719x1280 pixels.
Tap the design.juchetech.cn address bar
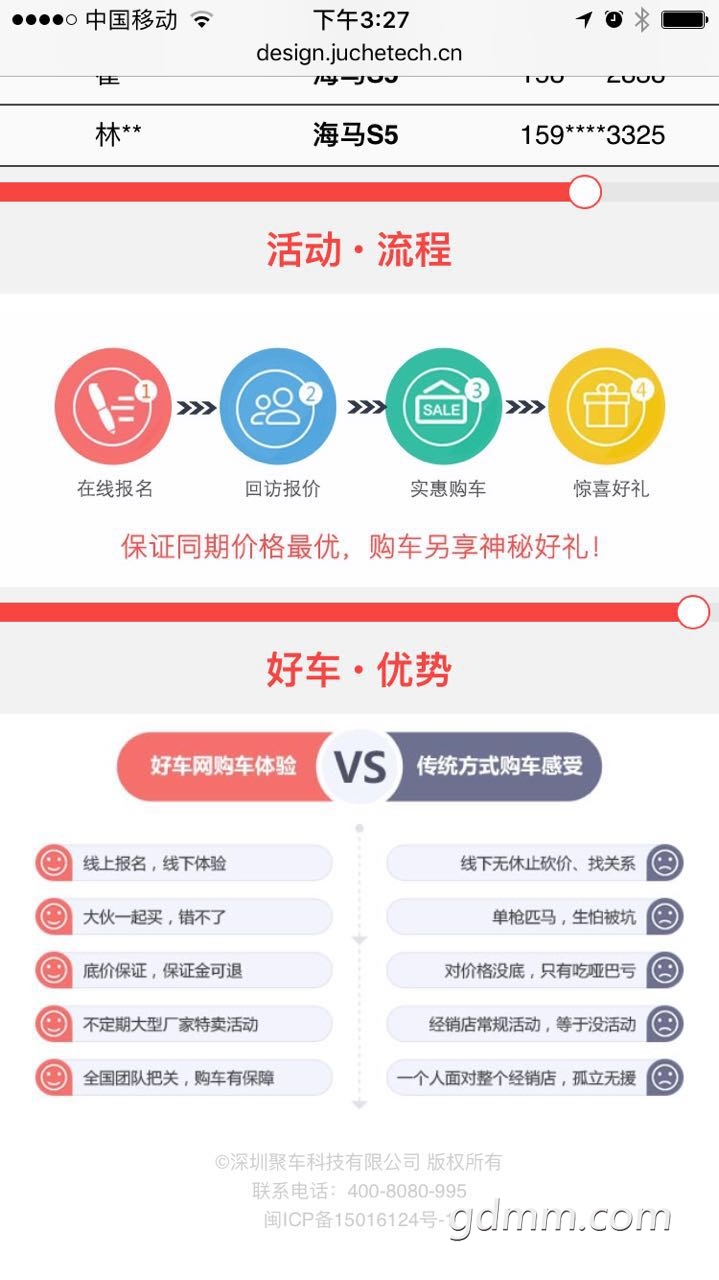click(359, 53)
